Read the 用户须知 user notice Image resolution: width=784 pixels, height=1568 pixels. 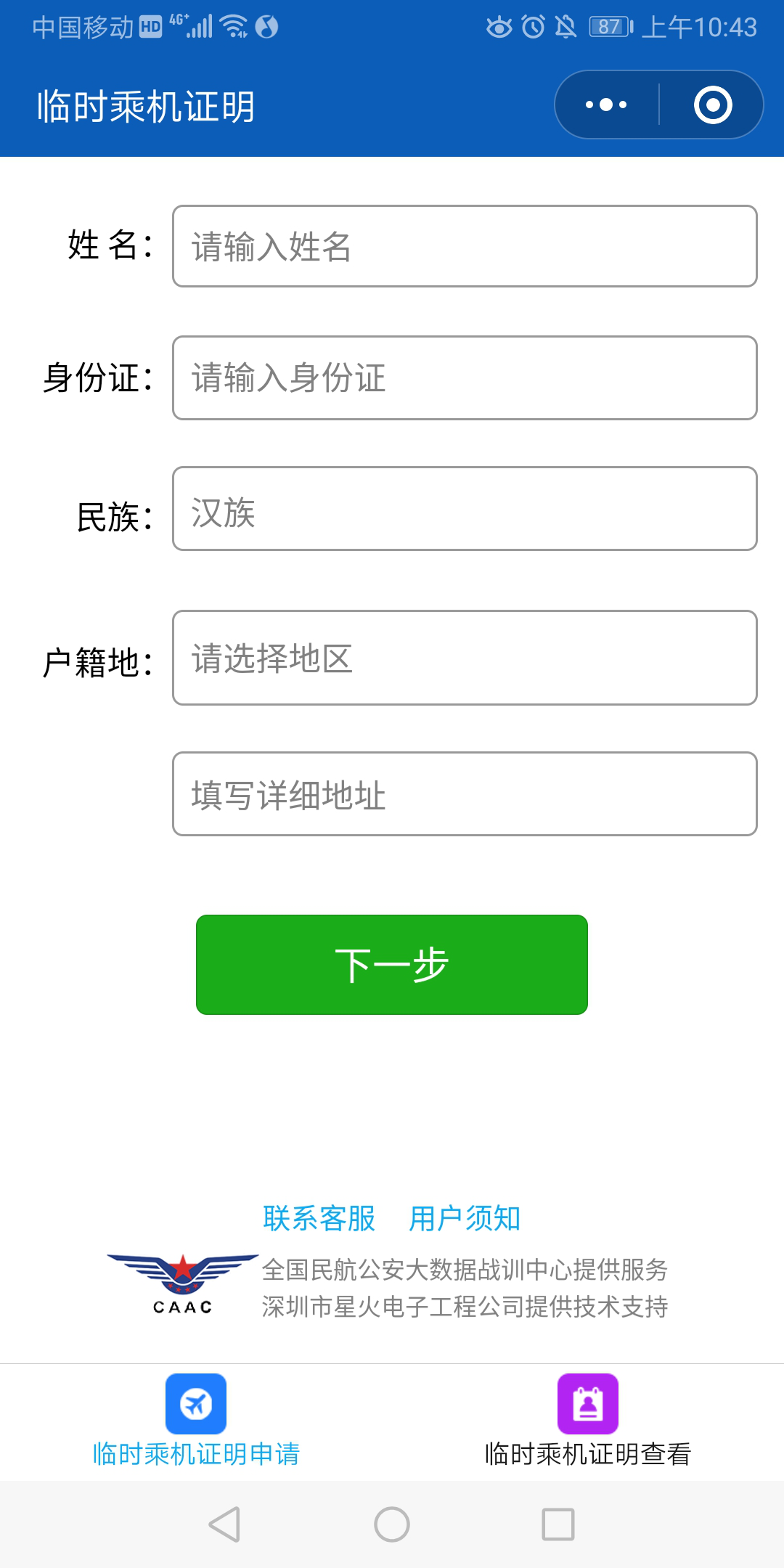tap(465, 1218)
